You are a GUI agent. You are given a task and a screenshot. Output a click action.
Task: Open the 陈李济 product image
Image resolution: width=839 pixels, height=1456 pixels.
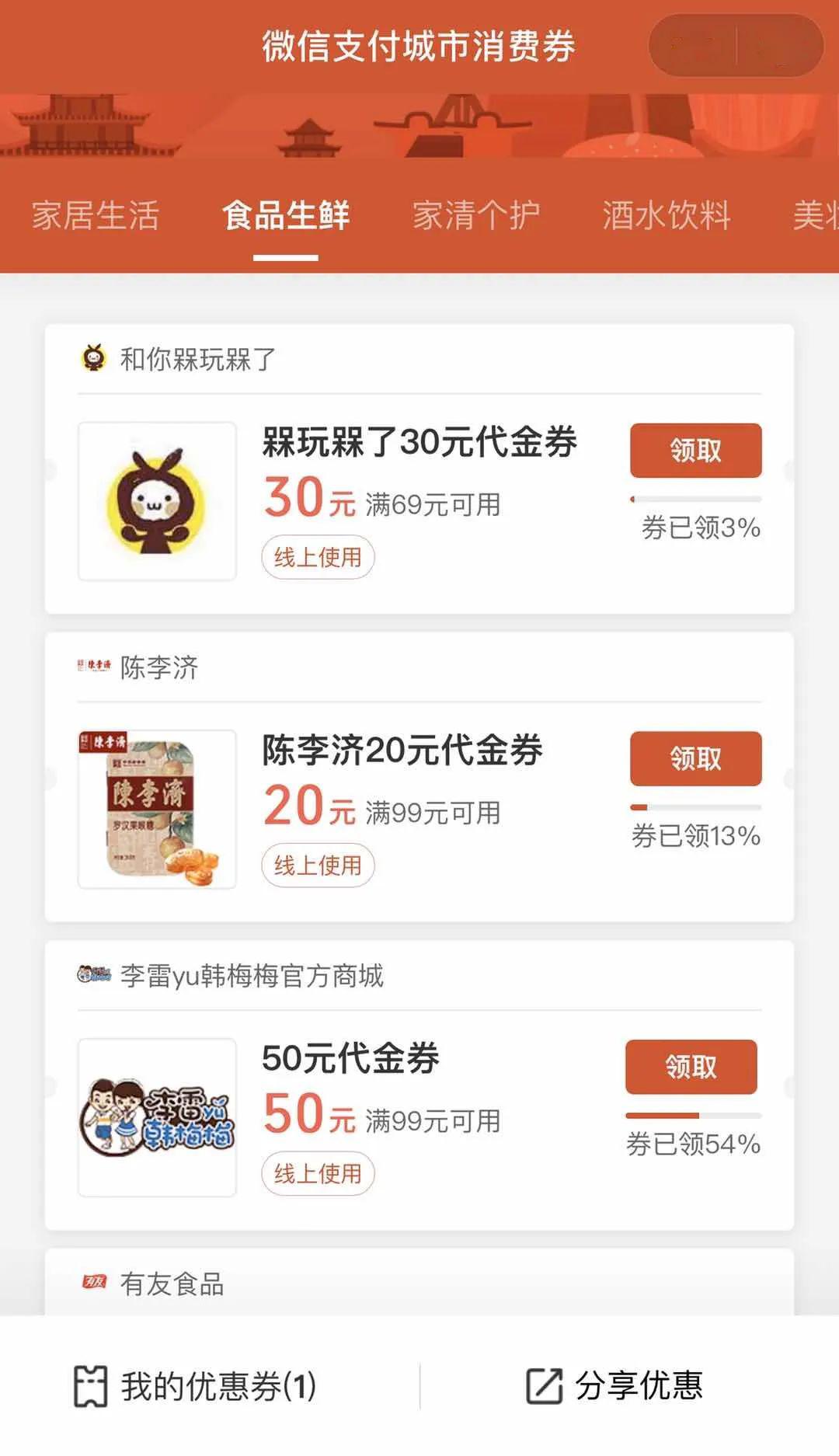(157, 809)
